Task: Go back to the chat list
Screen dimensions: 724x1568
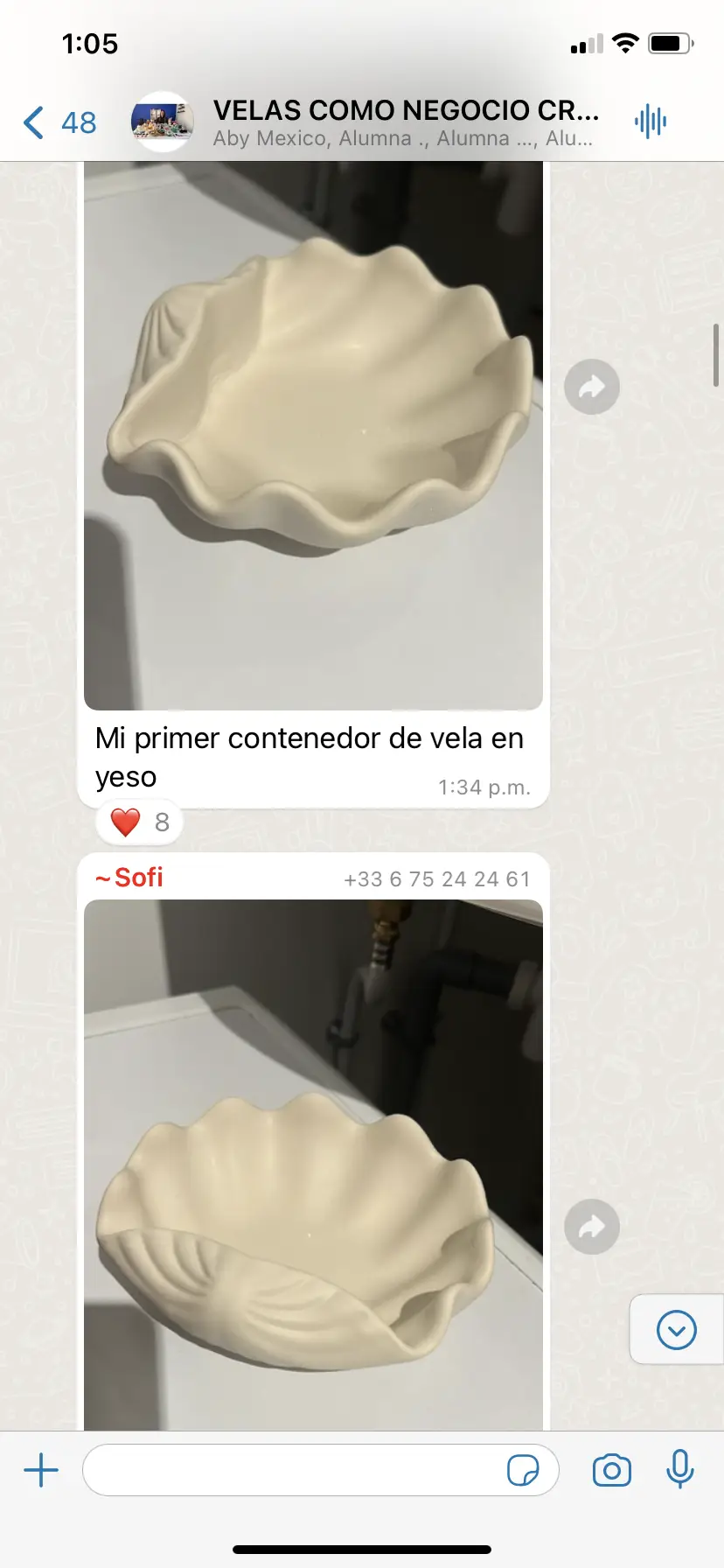Action: [x=58, y=122]
